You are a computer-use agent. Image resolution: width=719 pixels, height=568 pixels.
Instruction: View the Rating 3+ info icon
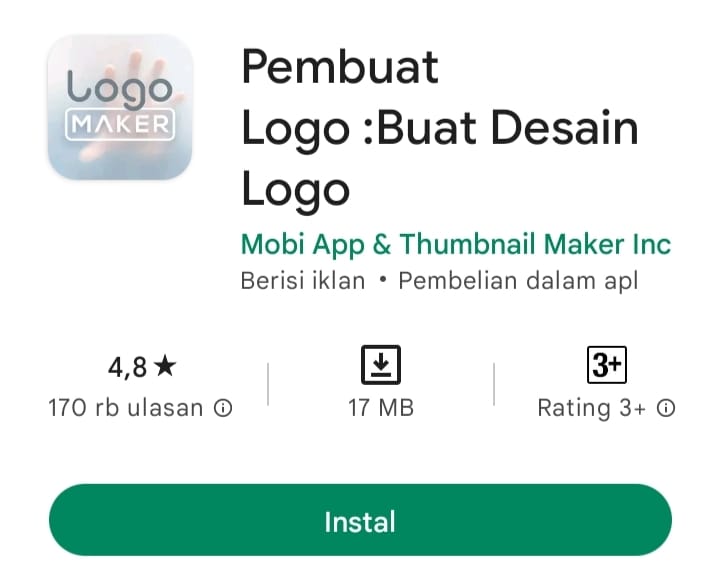[x=666, y=408]
